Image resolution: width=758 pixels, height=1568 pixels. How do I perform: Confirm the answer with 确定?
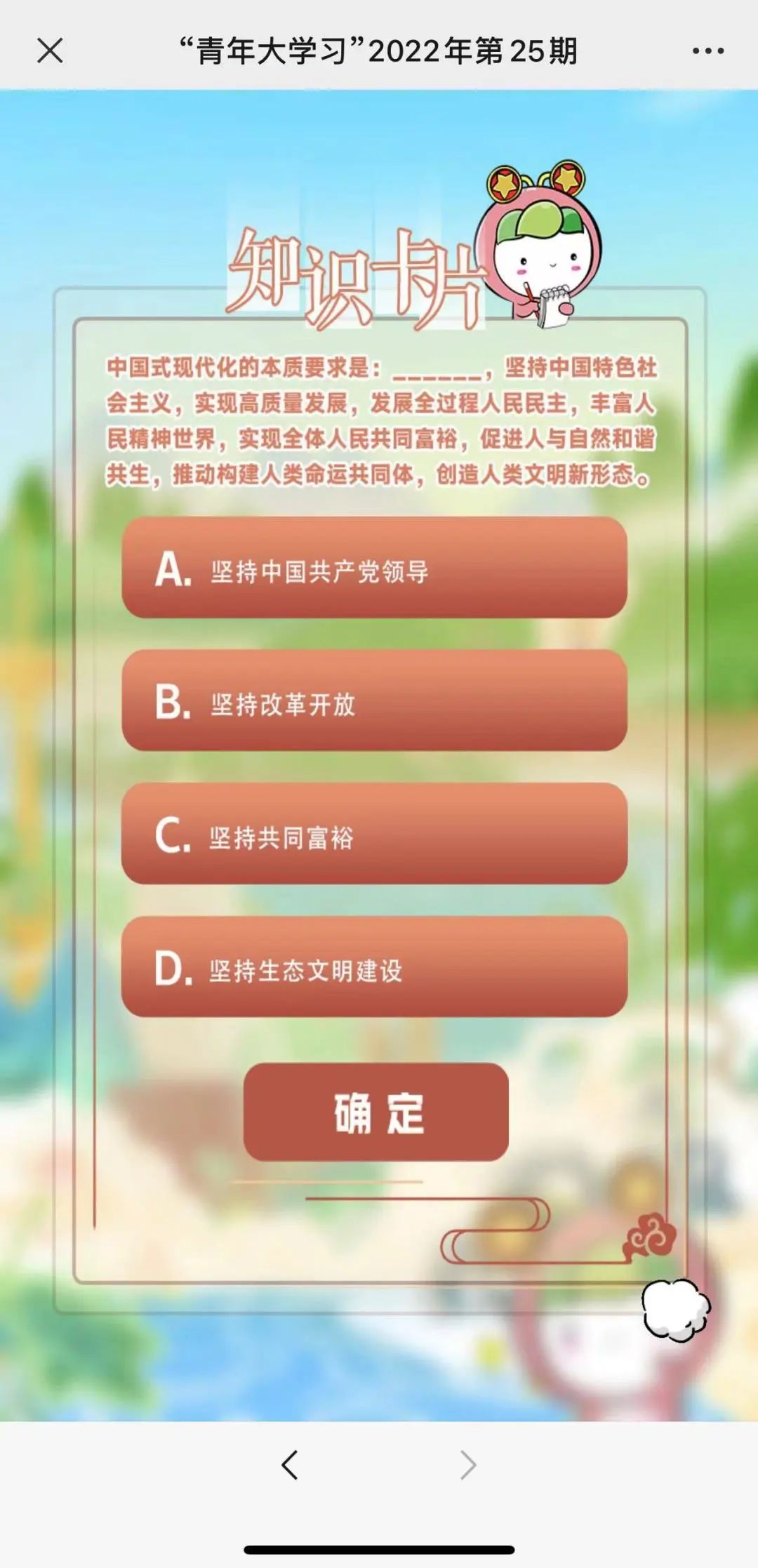pyautogui.click(x=376, y=1112)
